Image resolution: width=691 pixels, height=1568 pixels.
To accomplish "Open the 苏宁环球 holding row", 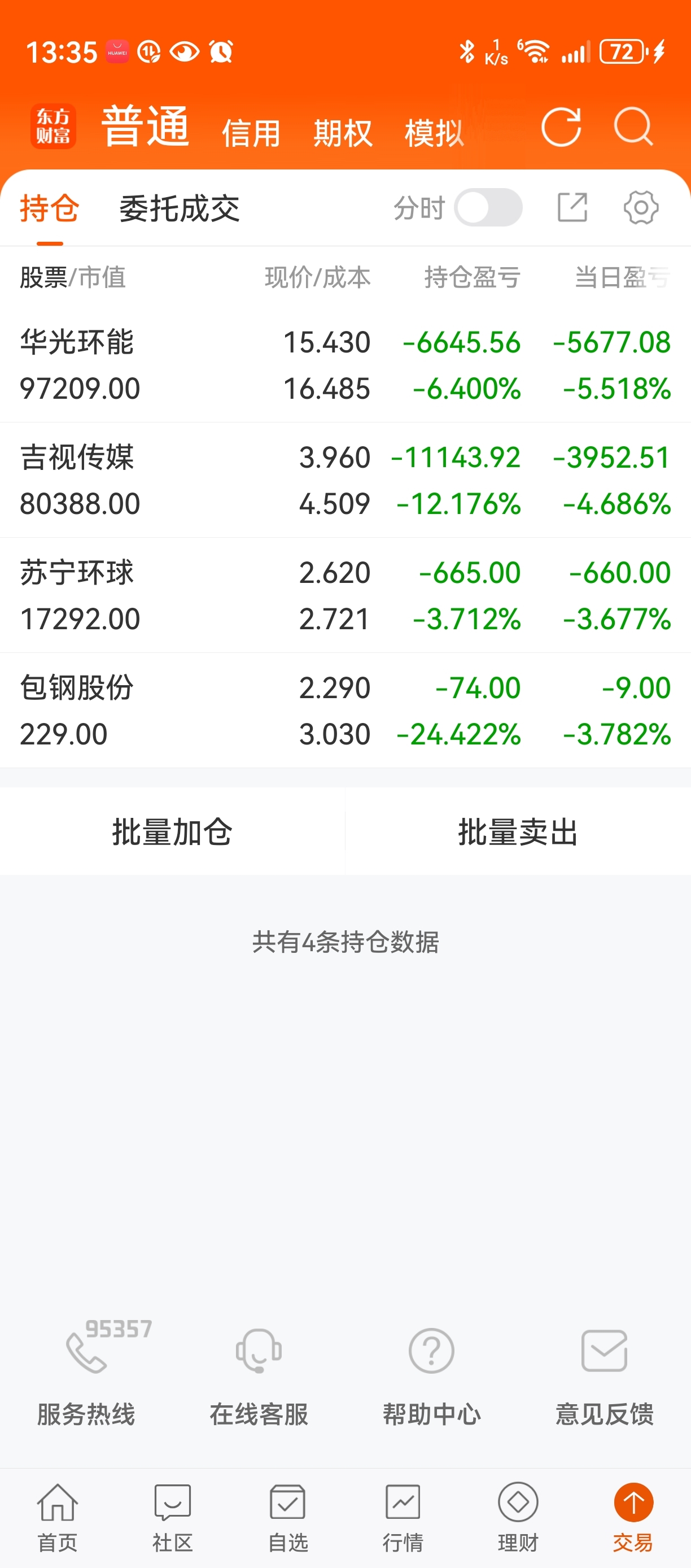I will pos(345,595).
